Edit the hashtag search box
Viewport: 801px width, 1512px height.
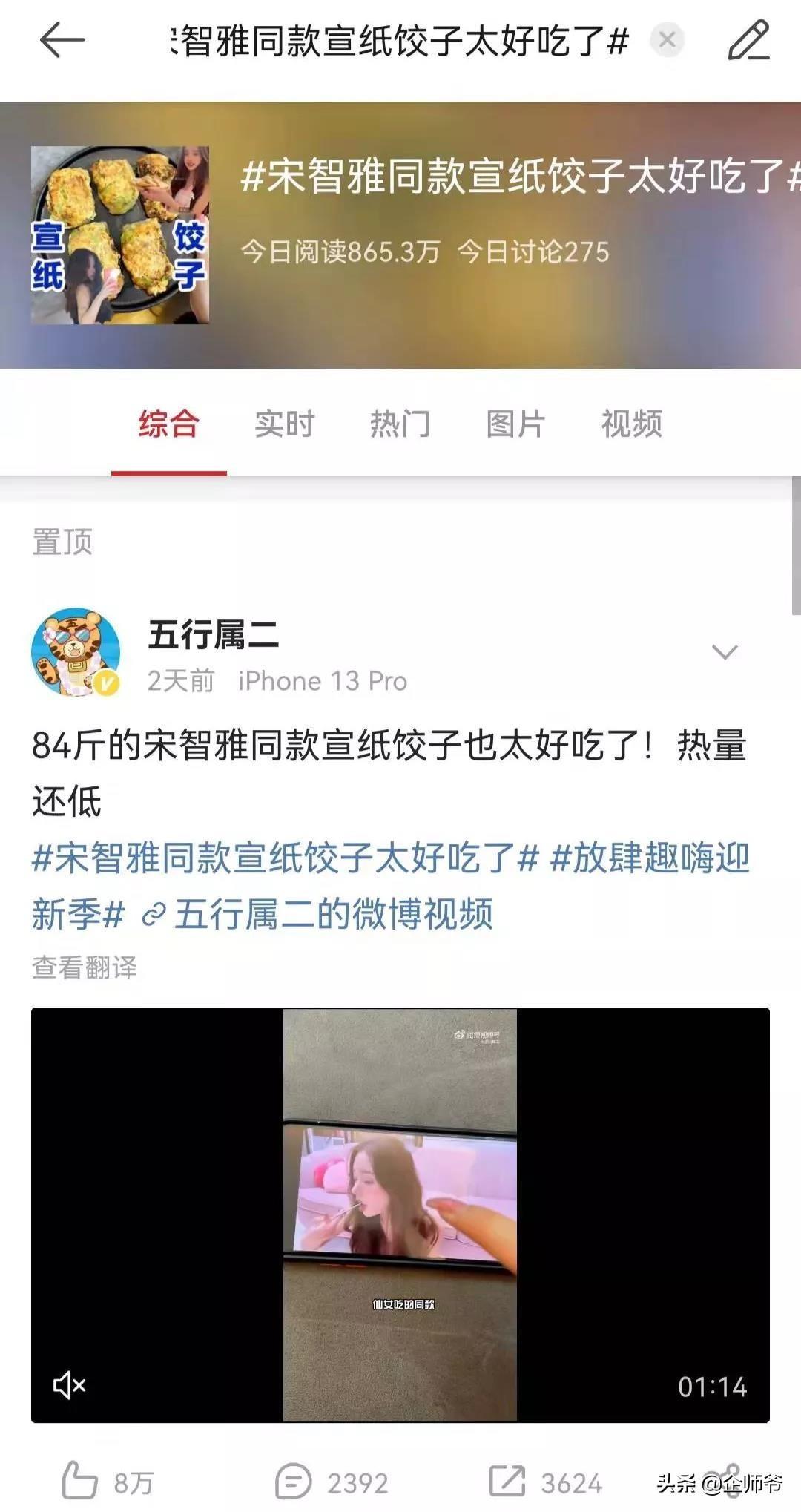coord(400,40)
